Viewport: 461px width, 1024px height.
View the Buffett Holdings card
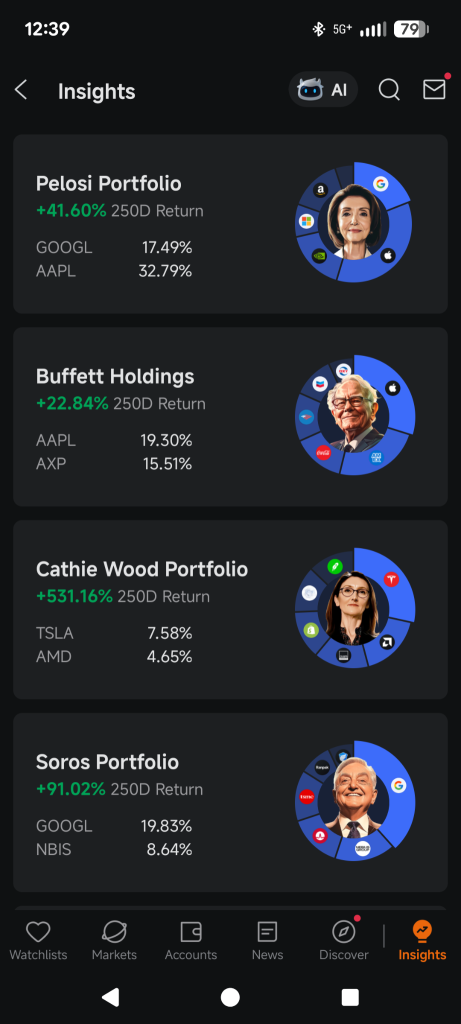230,417
